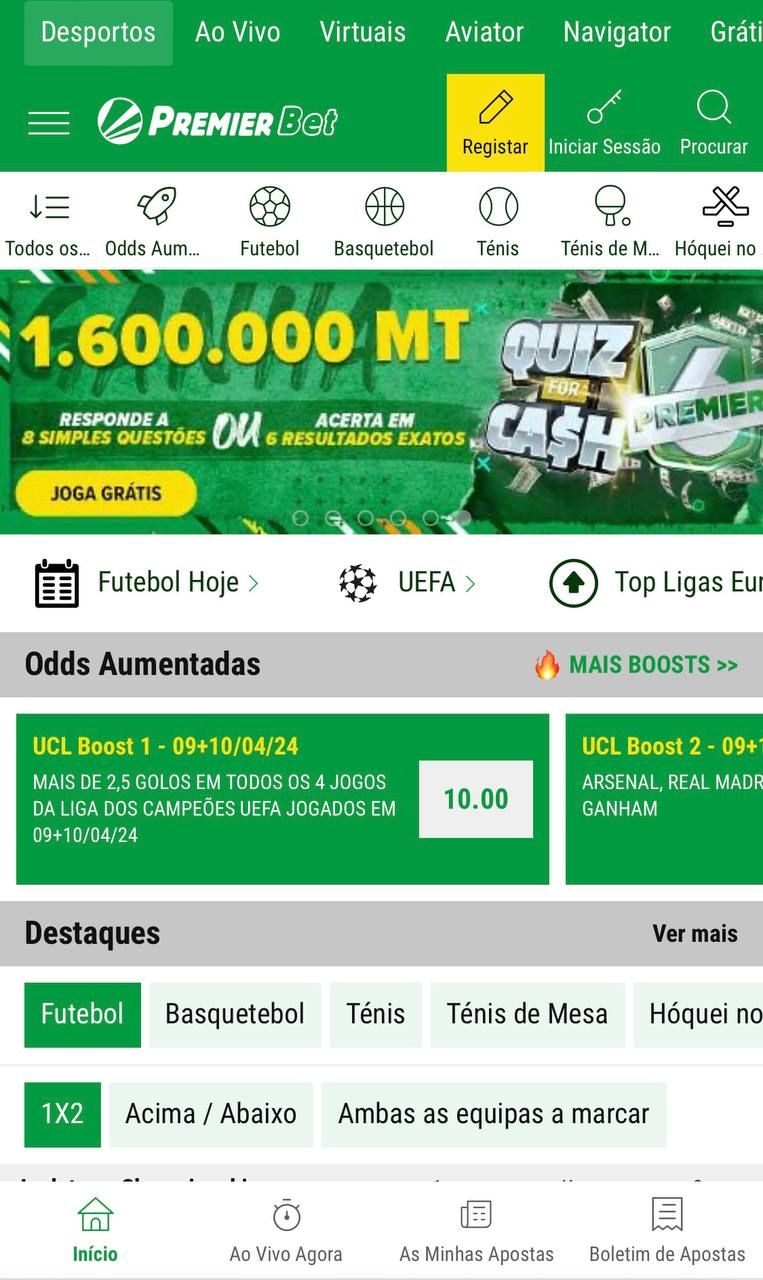This screenshot has width=763, height=1280.
Task: Open the Virtuais tab
Action: [362, 32]
